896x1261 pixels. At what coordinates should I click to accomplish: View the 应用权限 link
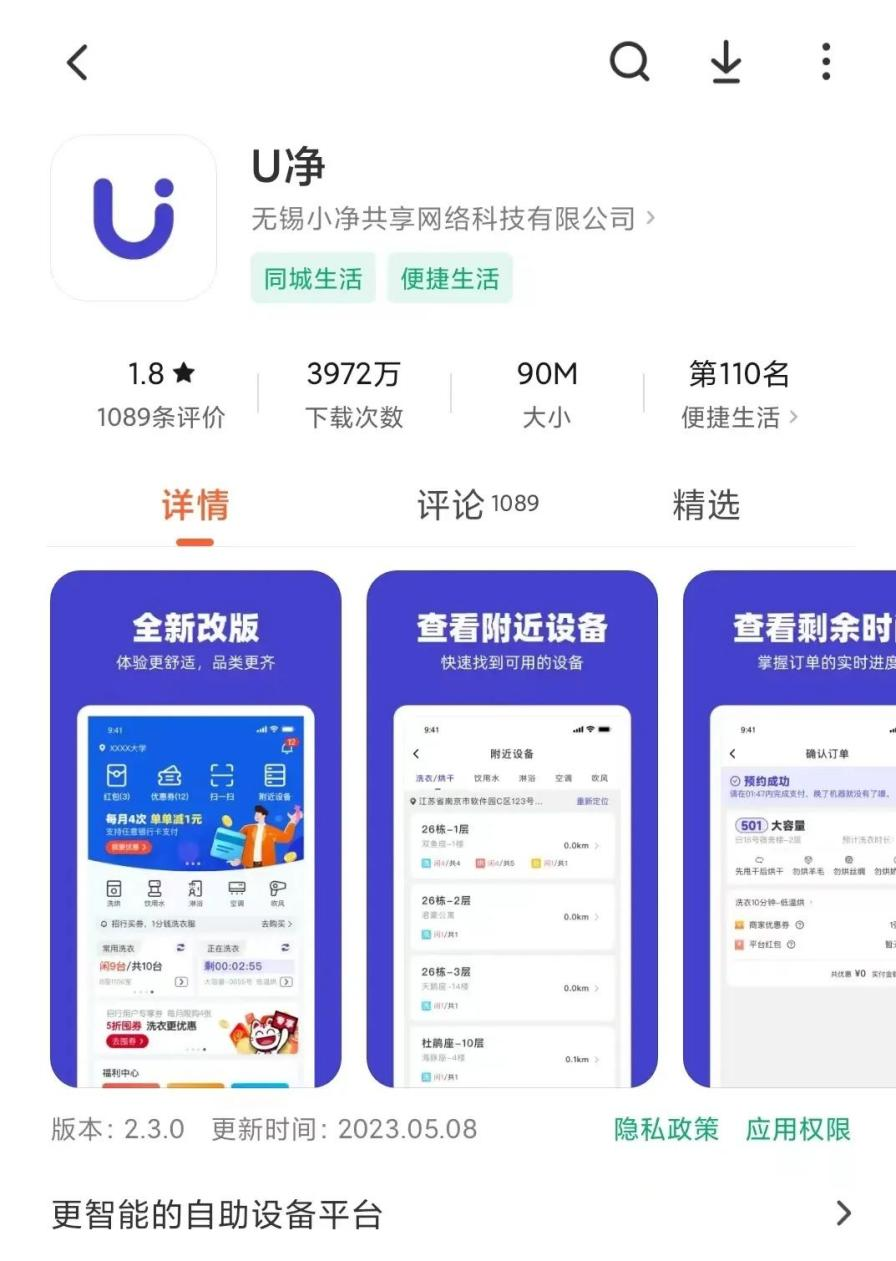coord(798,1130)
